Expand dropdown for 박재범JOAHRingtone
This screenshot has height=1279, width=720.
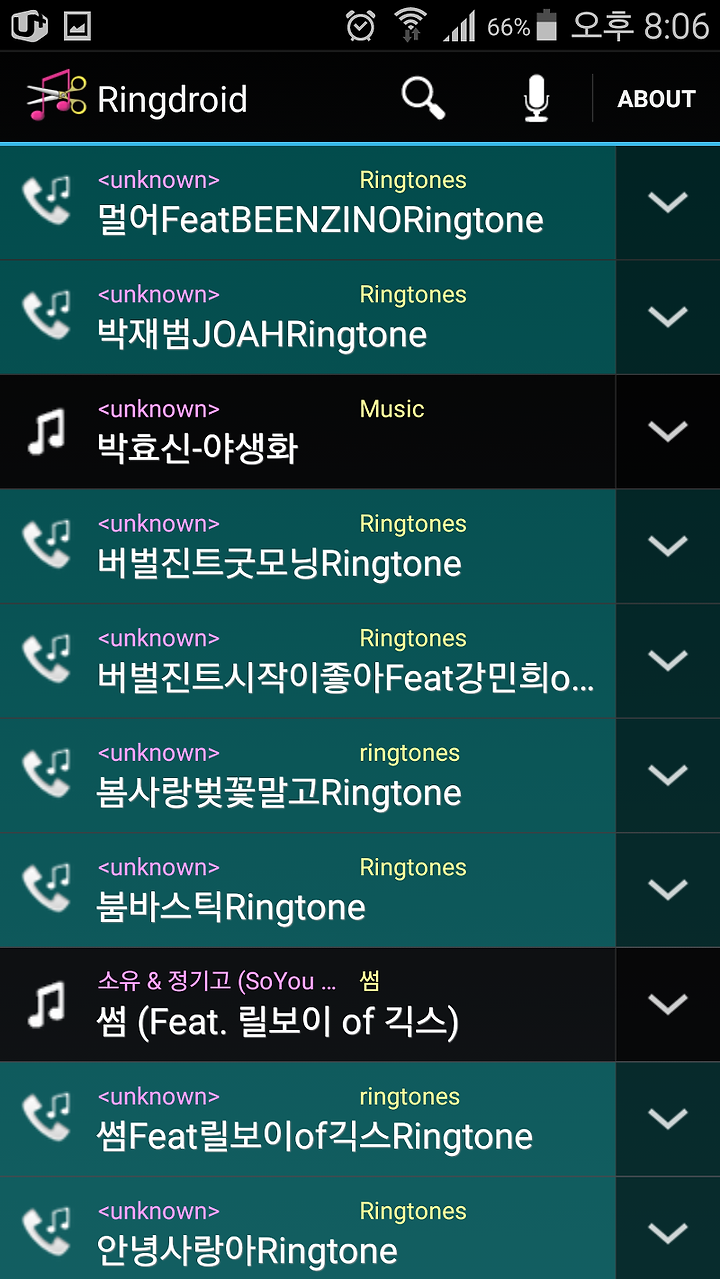pos(668,318)
